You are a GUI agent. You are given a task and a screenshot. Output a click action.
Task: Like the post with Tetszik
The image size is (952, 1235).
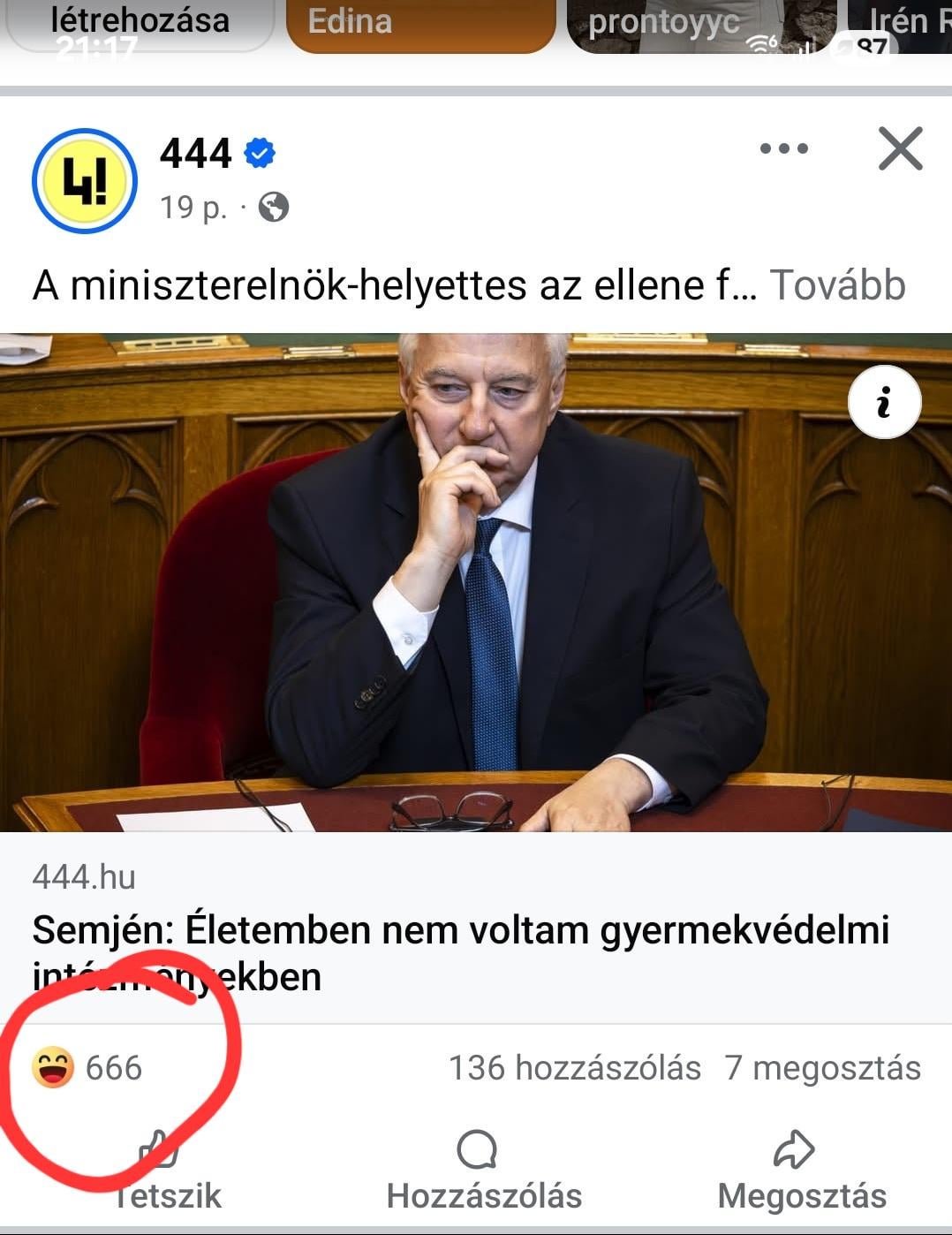(x=166, y=1172)
